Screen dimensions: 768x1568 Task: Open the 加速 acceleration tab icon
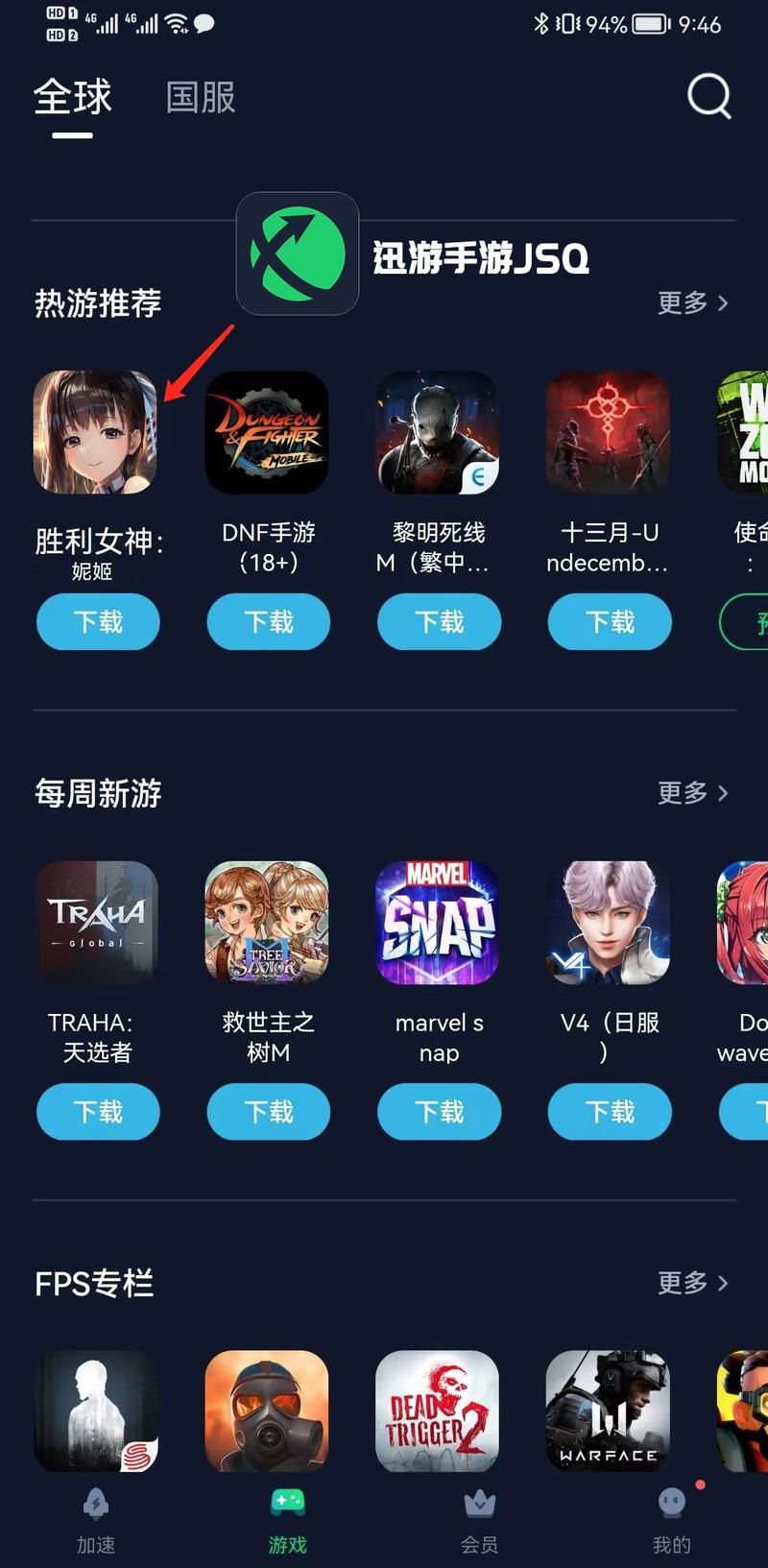click(95, 1508)
